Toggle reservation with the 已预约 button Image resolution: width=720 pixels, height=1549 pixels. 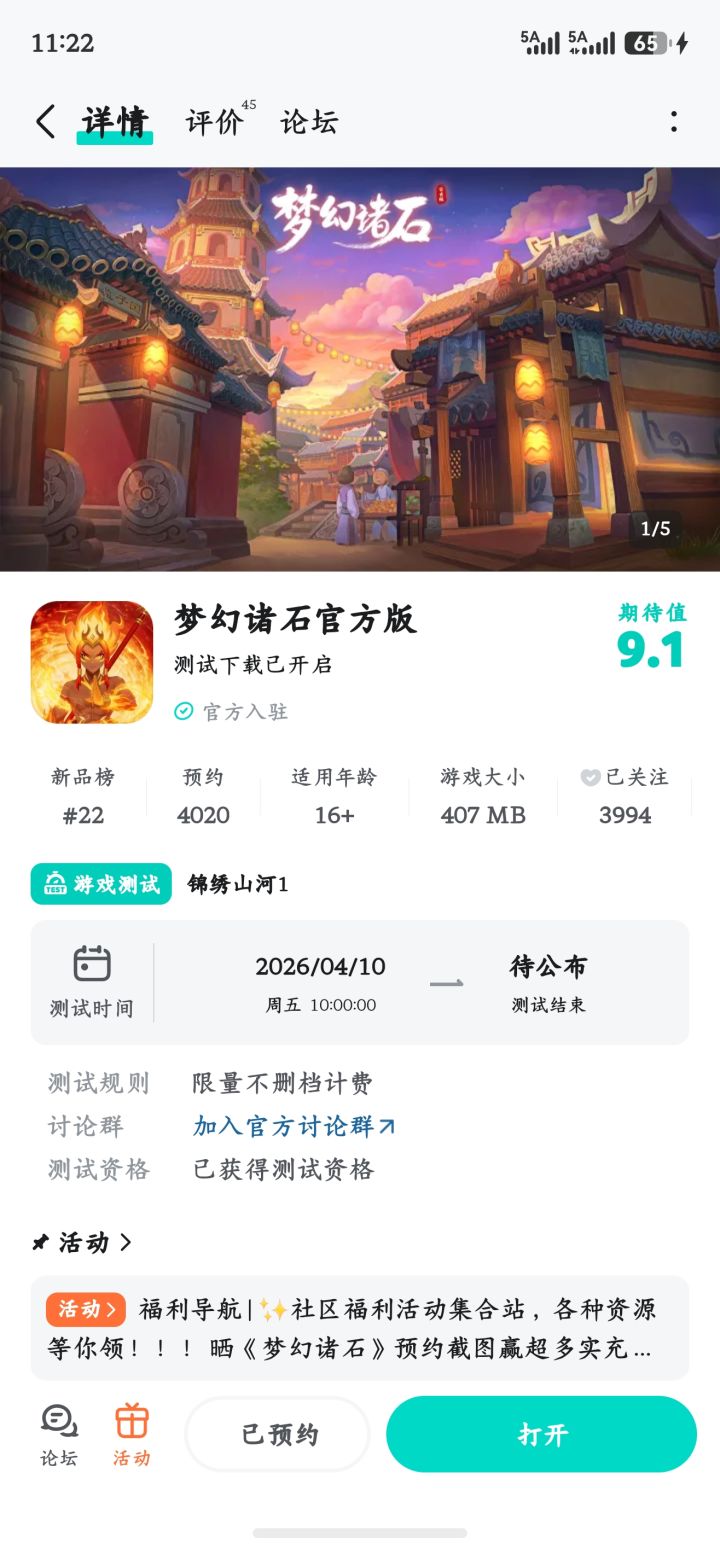click(x=277, y=1433)
